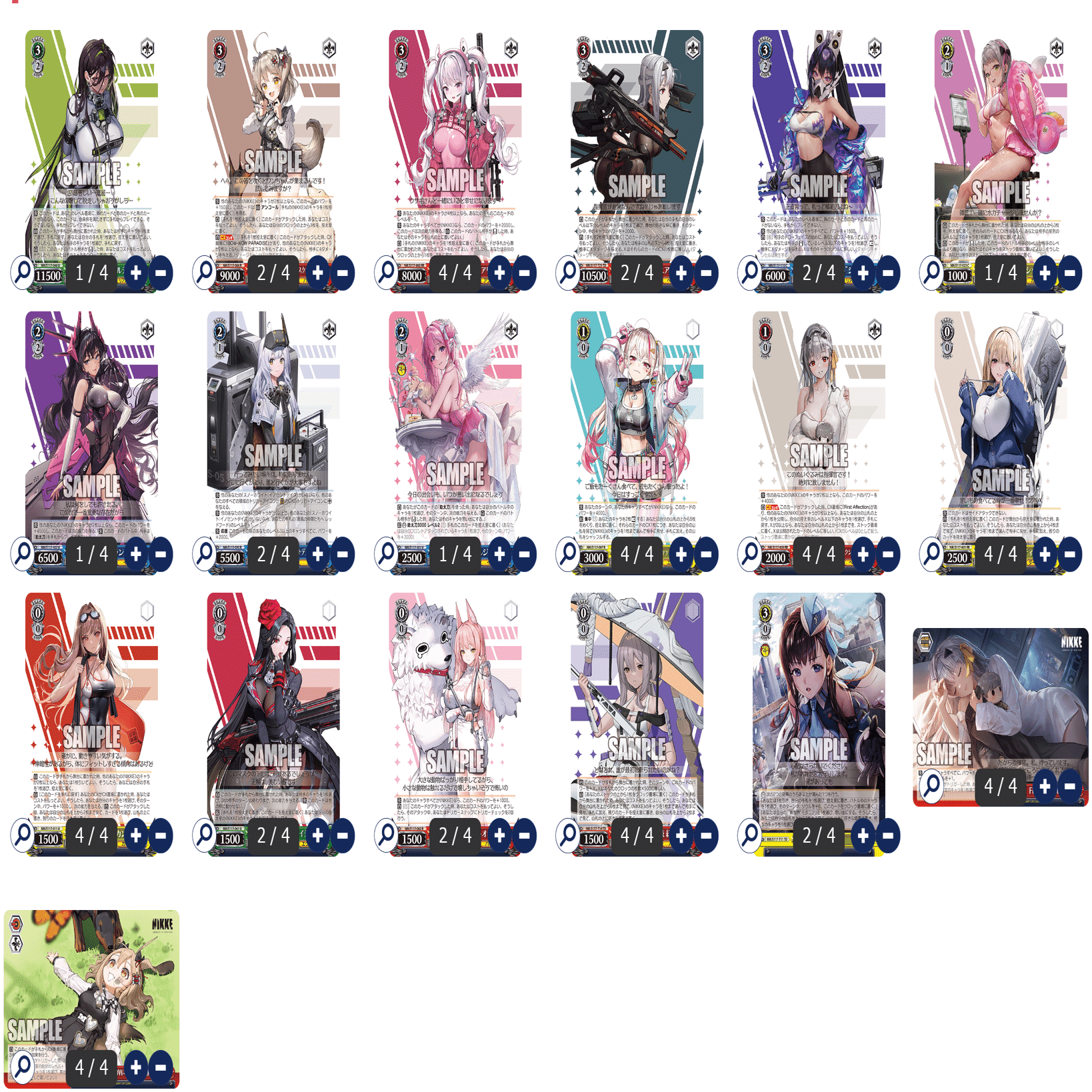Remove a copy of the umbrella girl card
Image resolution: width=1092 pixels, height=1092 pixels.
[706, 835]
